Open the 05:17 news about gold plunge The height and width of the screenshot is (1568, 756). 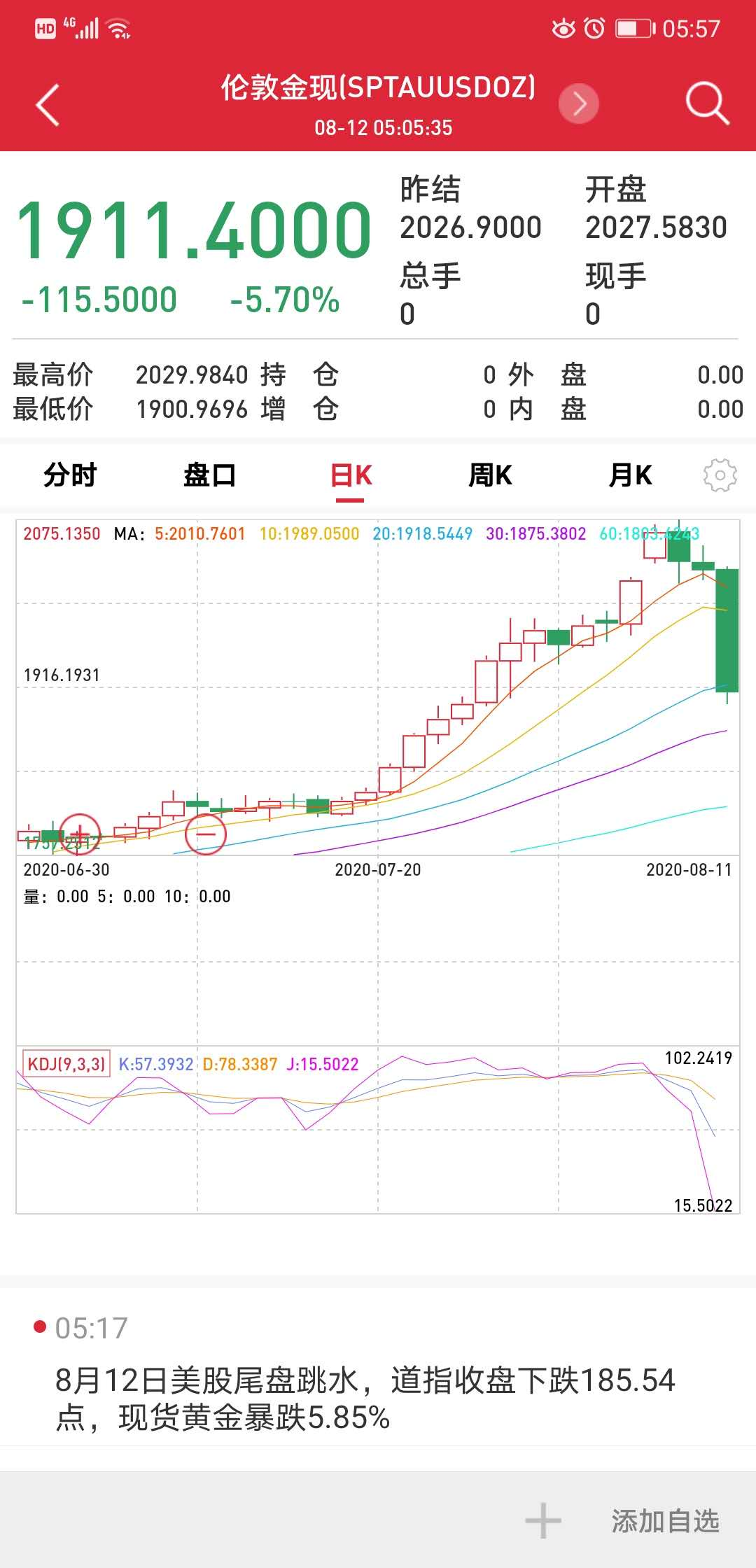[x=364, y=1399]
